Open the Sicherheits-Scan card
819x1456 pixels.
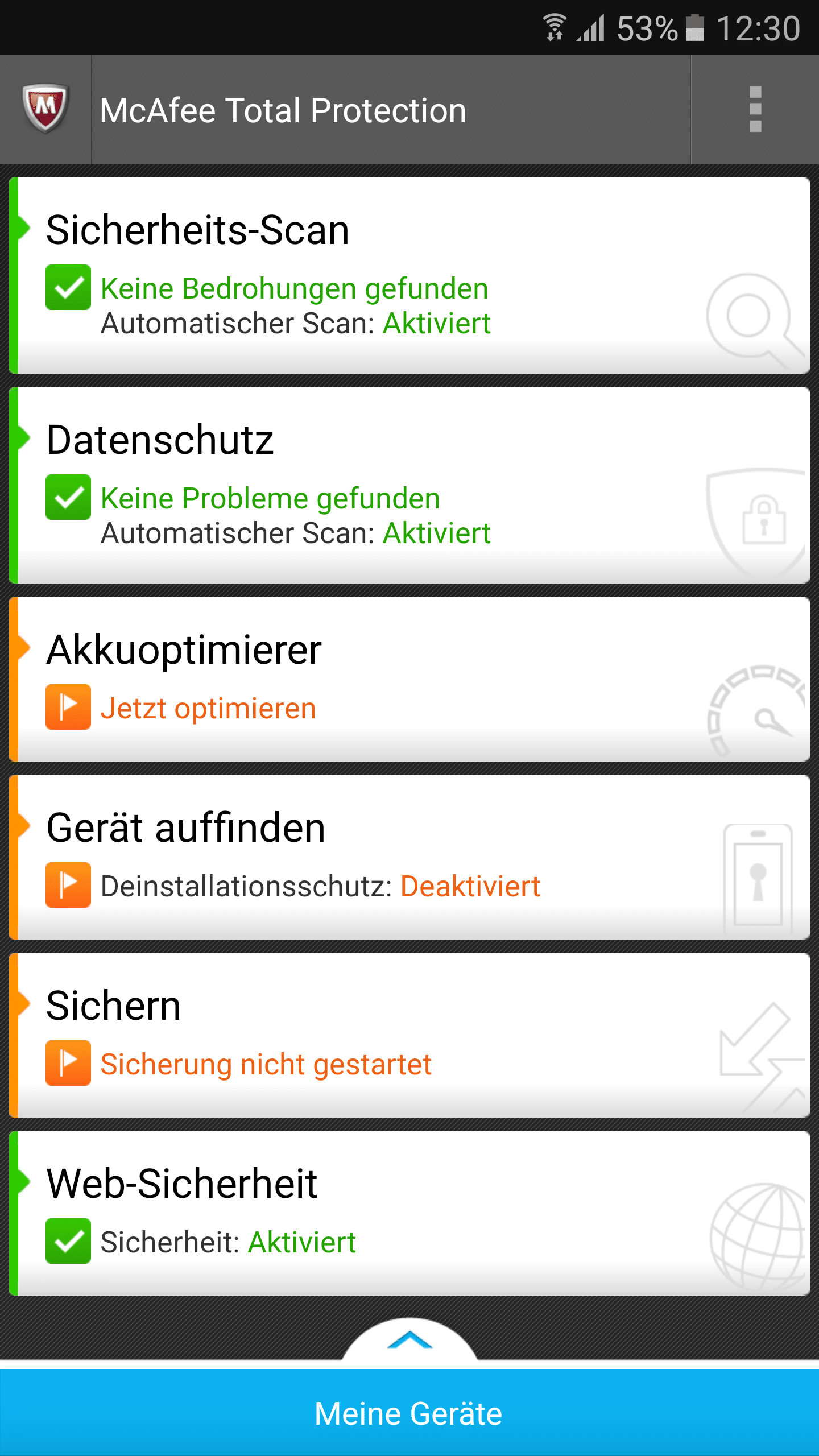(x=409, y=276)
